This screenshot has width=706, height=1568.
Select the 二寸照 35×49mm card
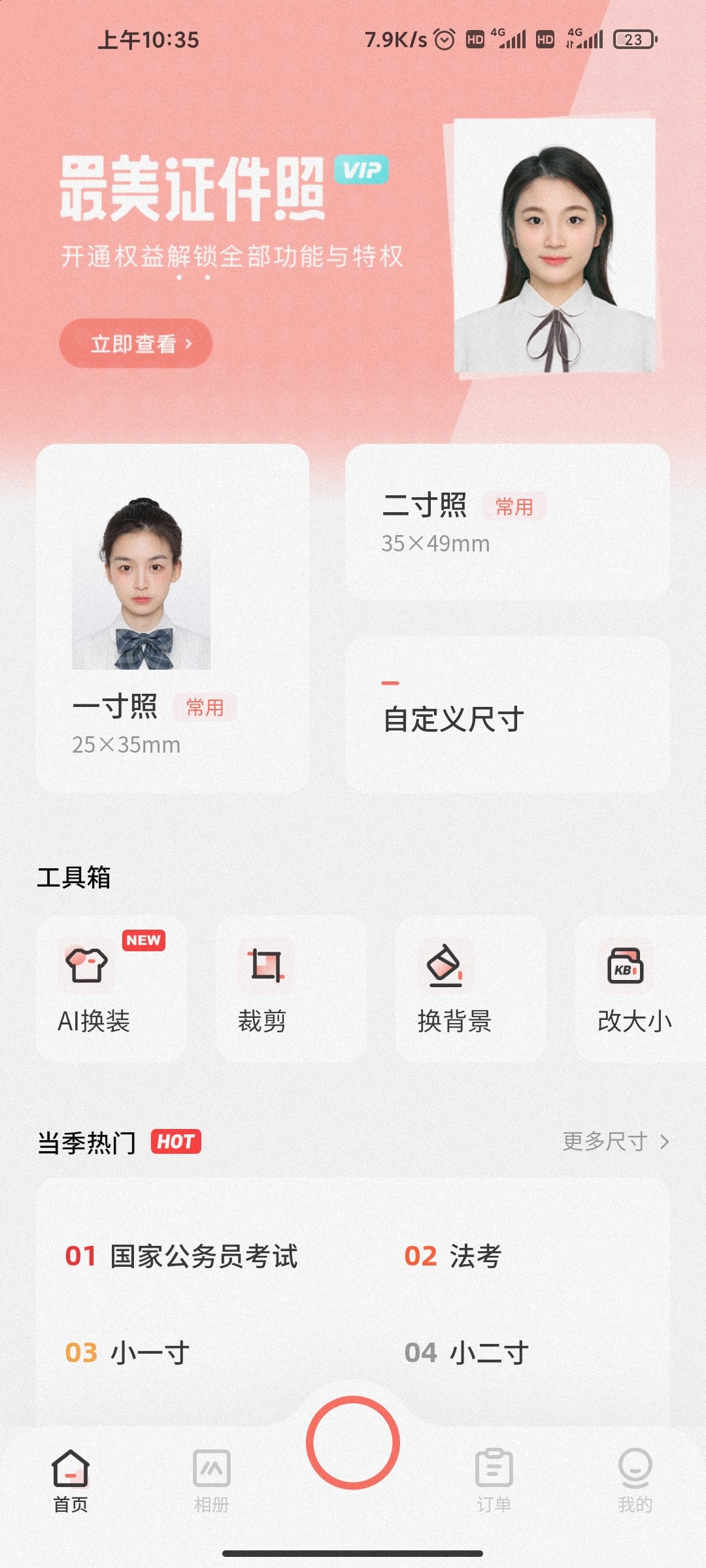(x=507, y=523)
